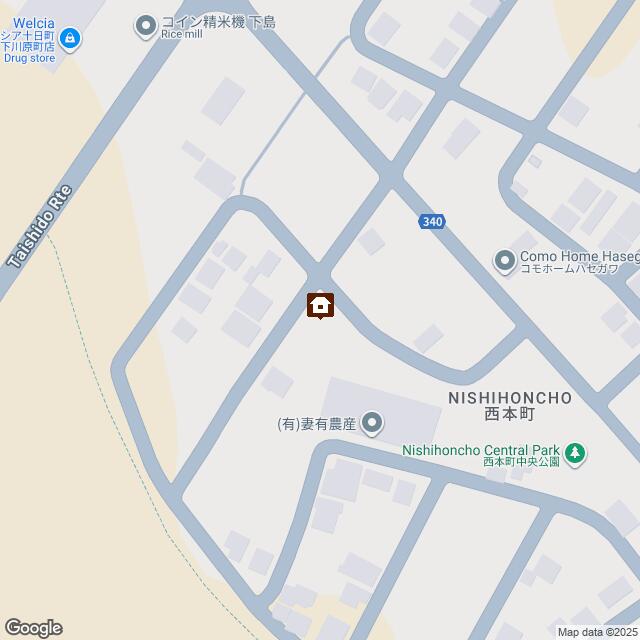Tap the Welcia drug store pin

[x=69, y=40]
